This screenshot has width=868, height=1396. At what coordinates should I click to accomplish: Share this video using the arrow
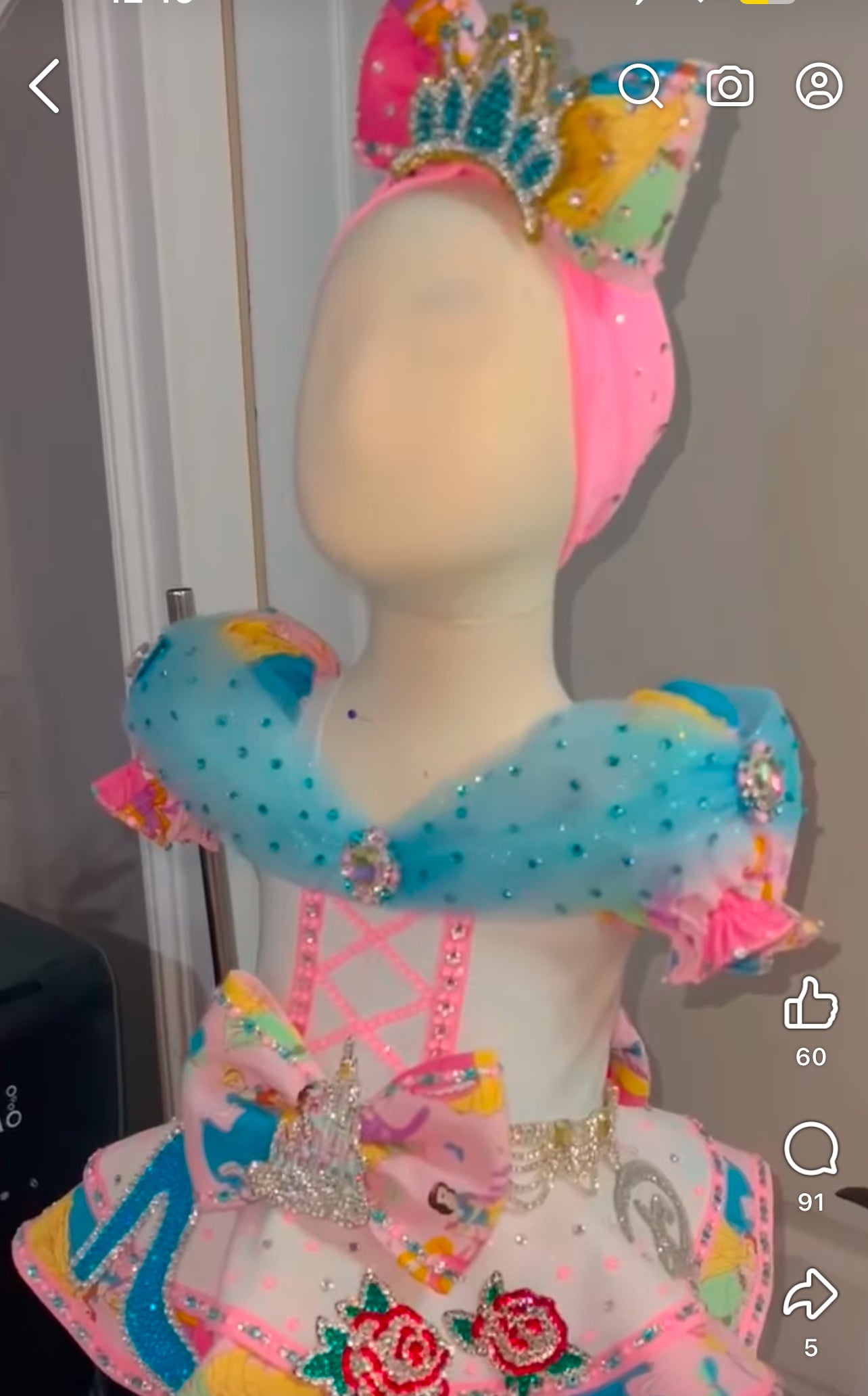811,1295
